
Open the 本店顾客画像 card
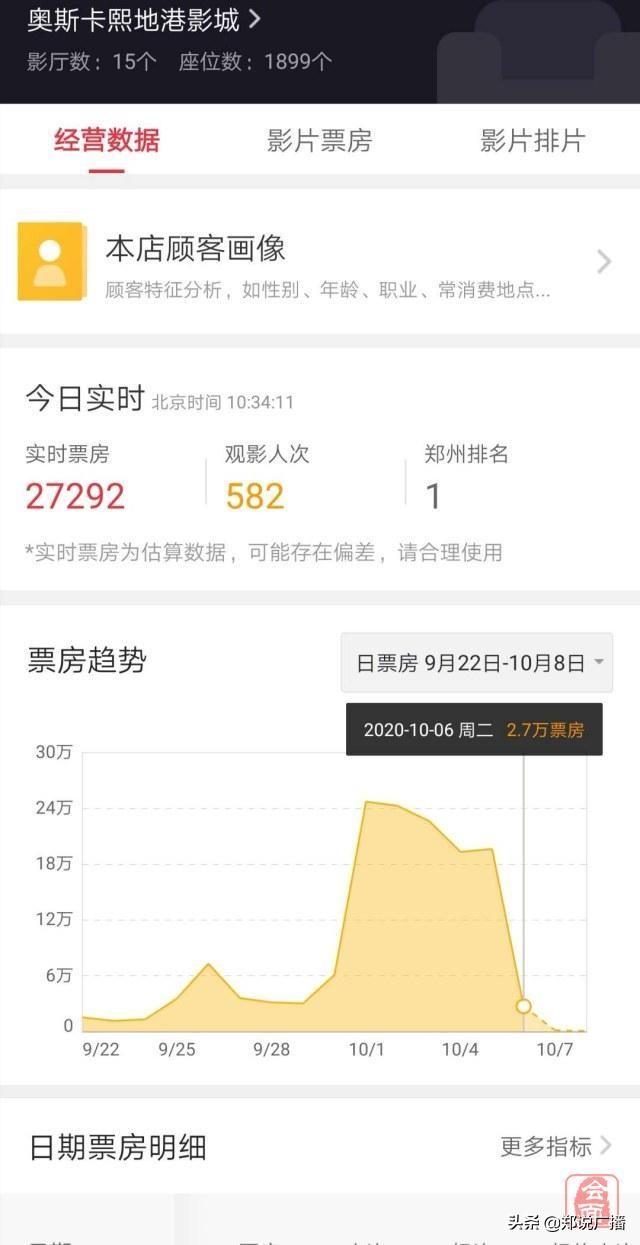coord(320,262)
